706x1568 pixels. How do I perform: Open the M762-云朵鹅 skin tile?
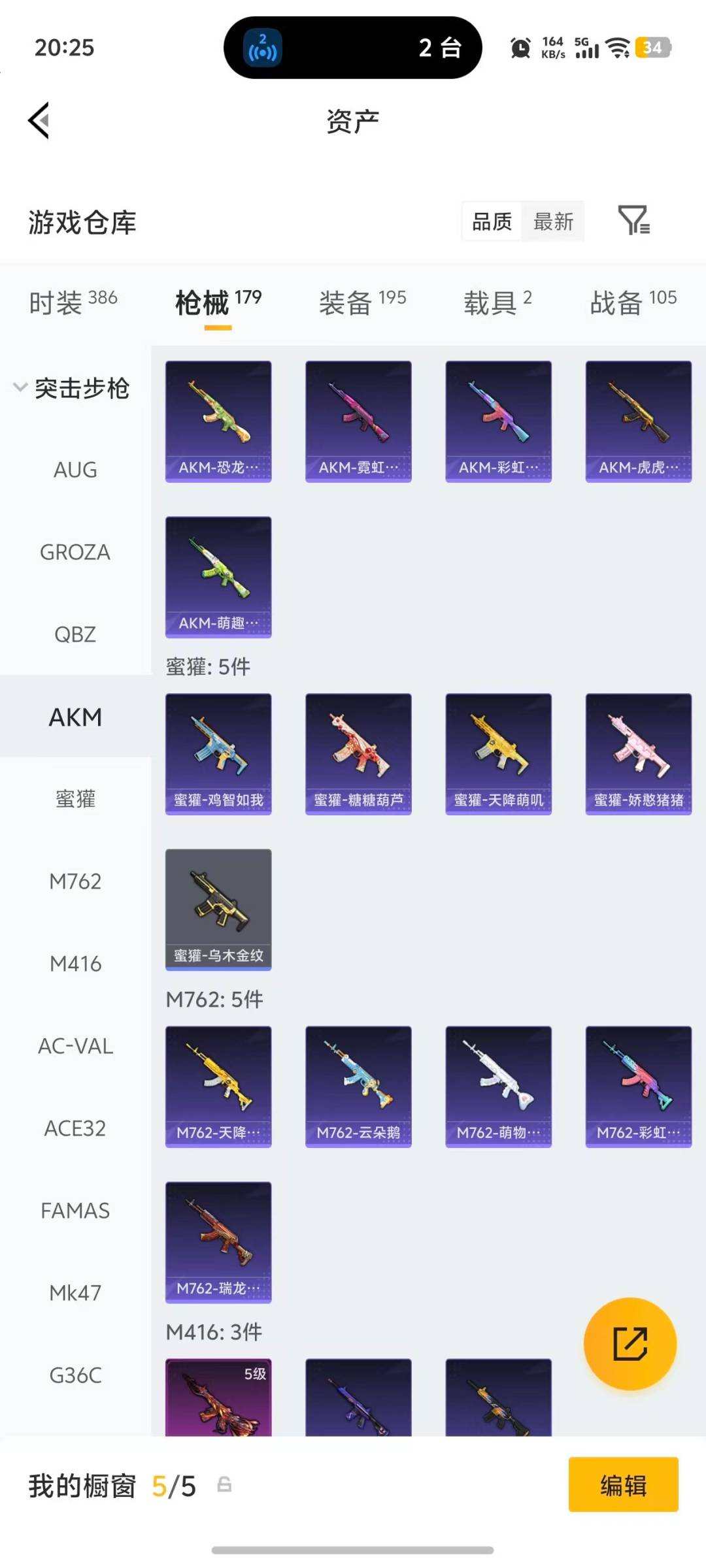(x=358, y=1086)
